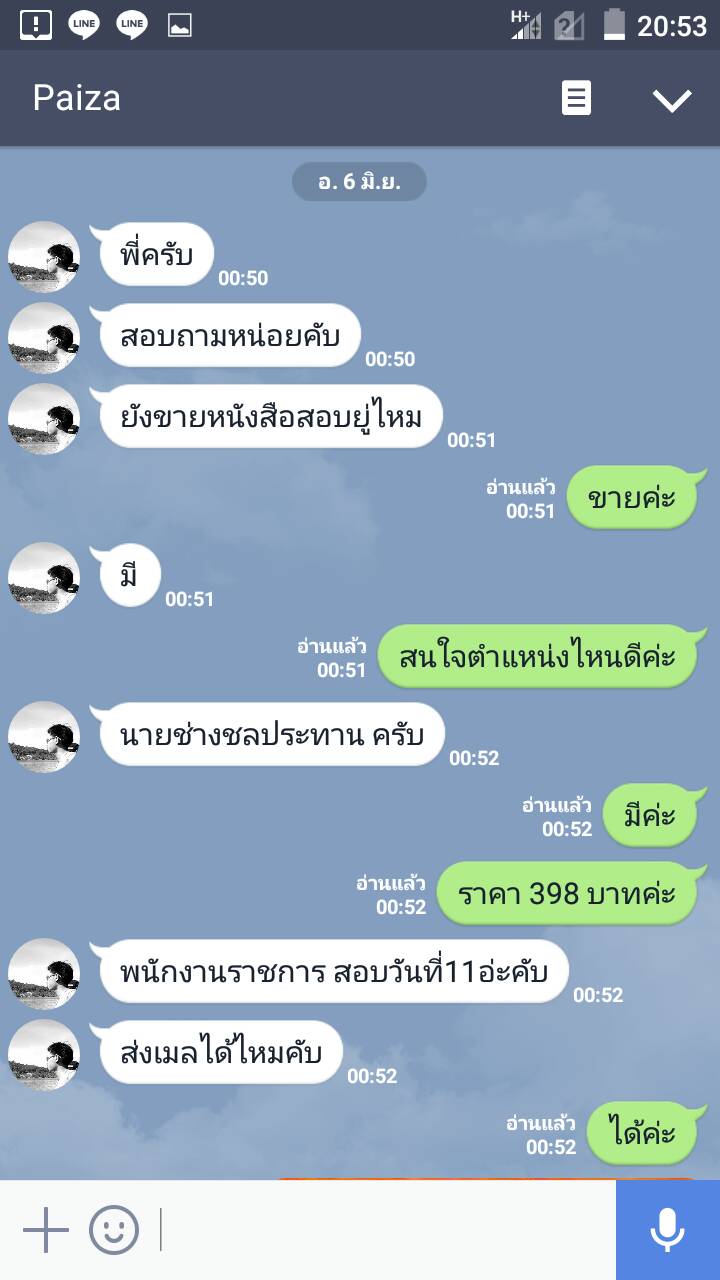The width and height of the screenshot is (720, 1280).
Task: Focus the message input field
Action: 385,1230
